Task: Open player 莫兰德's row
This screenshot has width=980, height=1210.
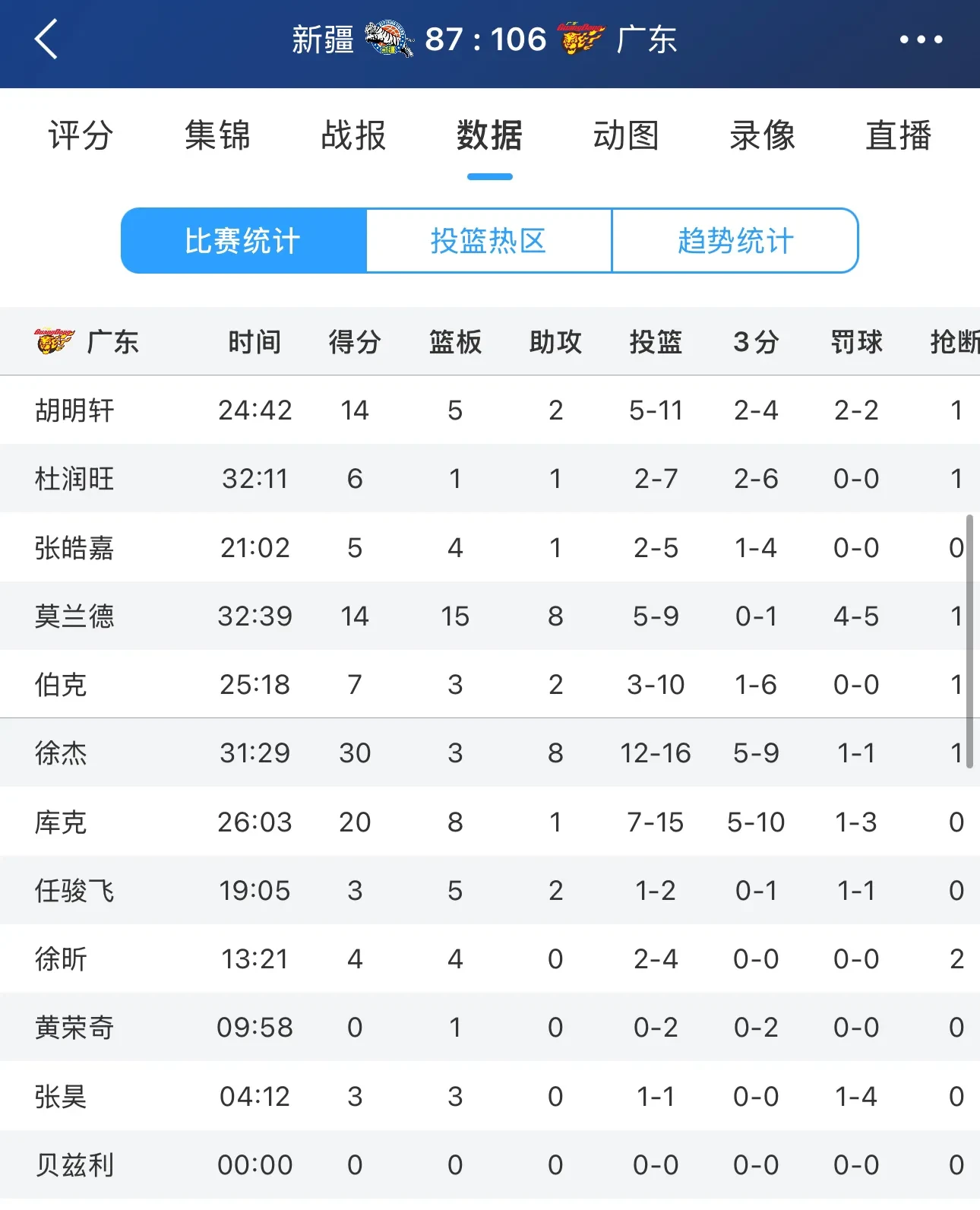Action: [74, 616]
